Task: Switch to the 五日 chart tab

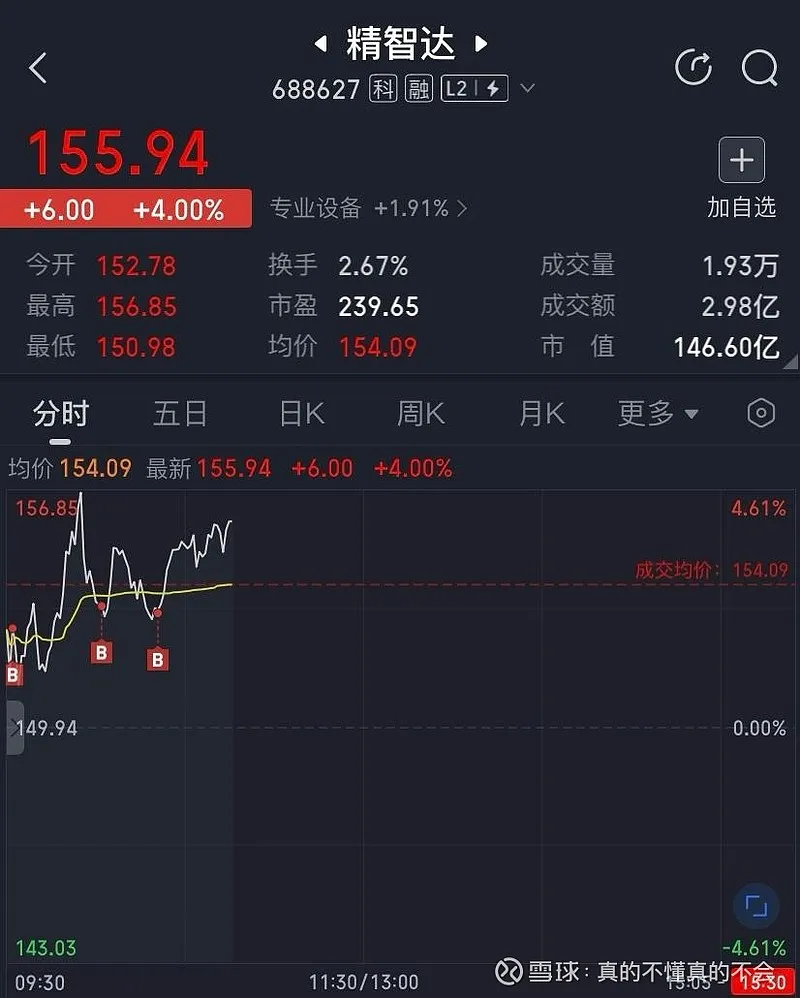Action: pos(180,413)
